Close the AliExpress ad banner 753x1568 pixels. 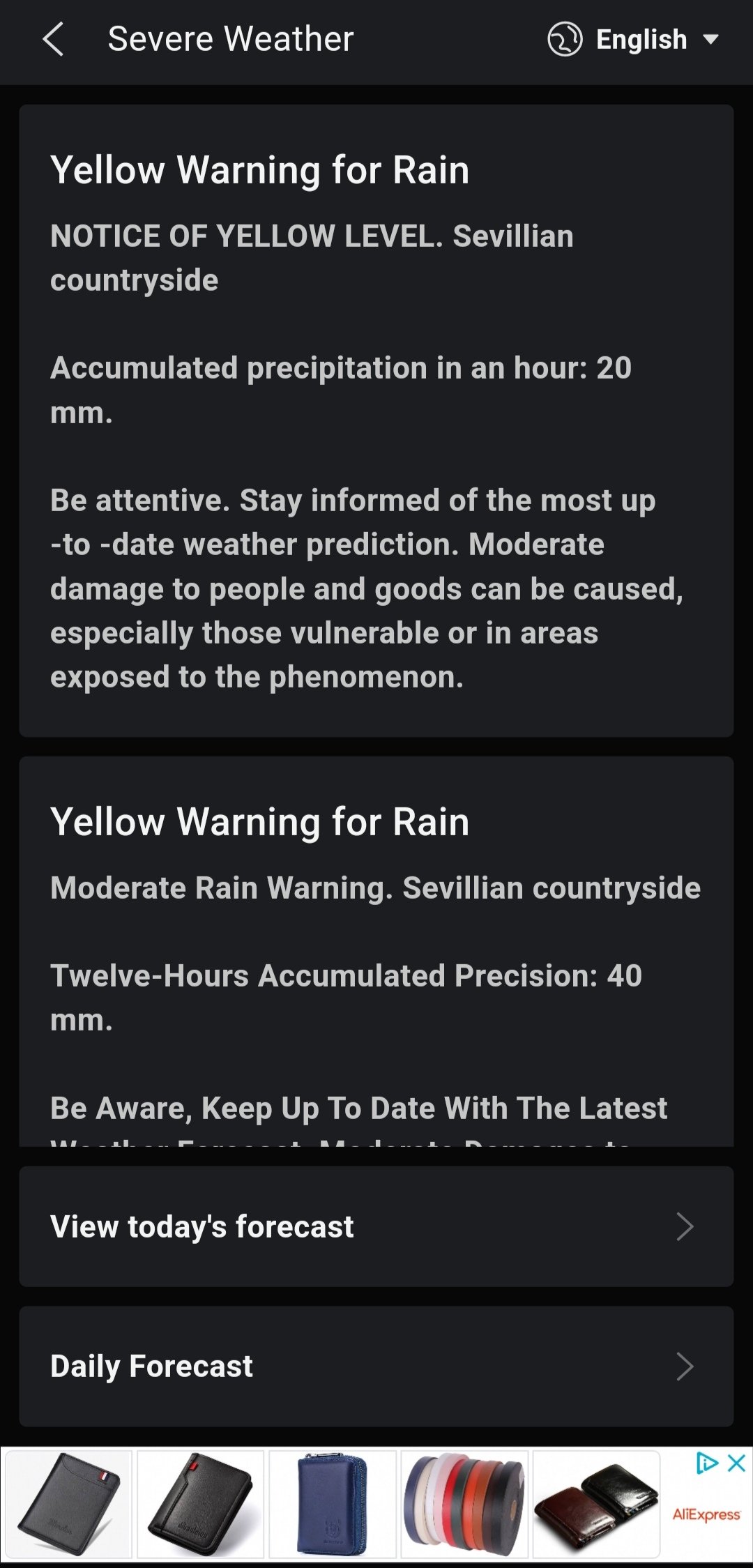click(736, 1463)
